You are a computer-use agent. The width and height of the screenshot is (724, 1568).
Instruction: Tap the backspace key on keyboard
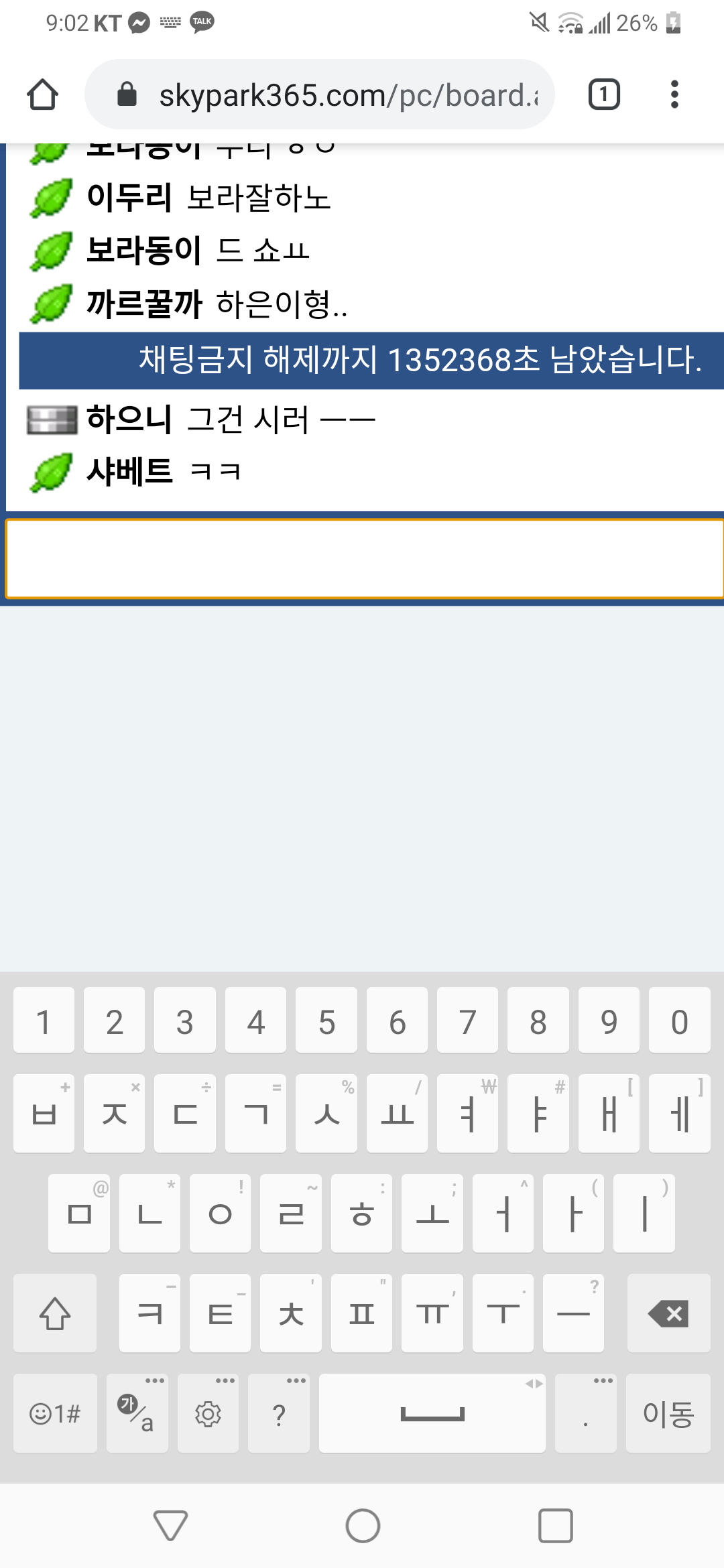coord(668,1313)
